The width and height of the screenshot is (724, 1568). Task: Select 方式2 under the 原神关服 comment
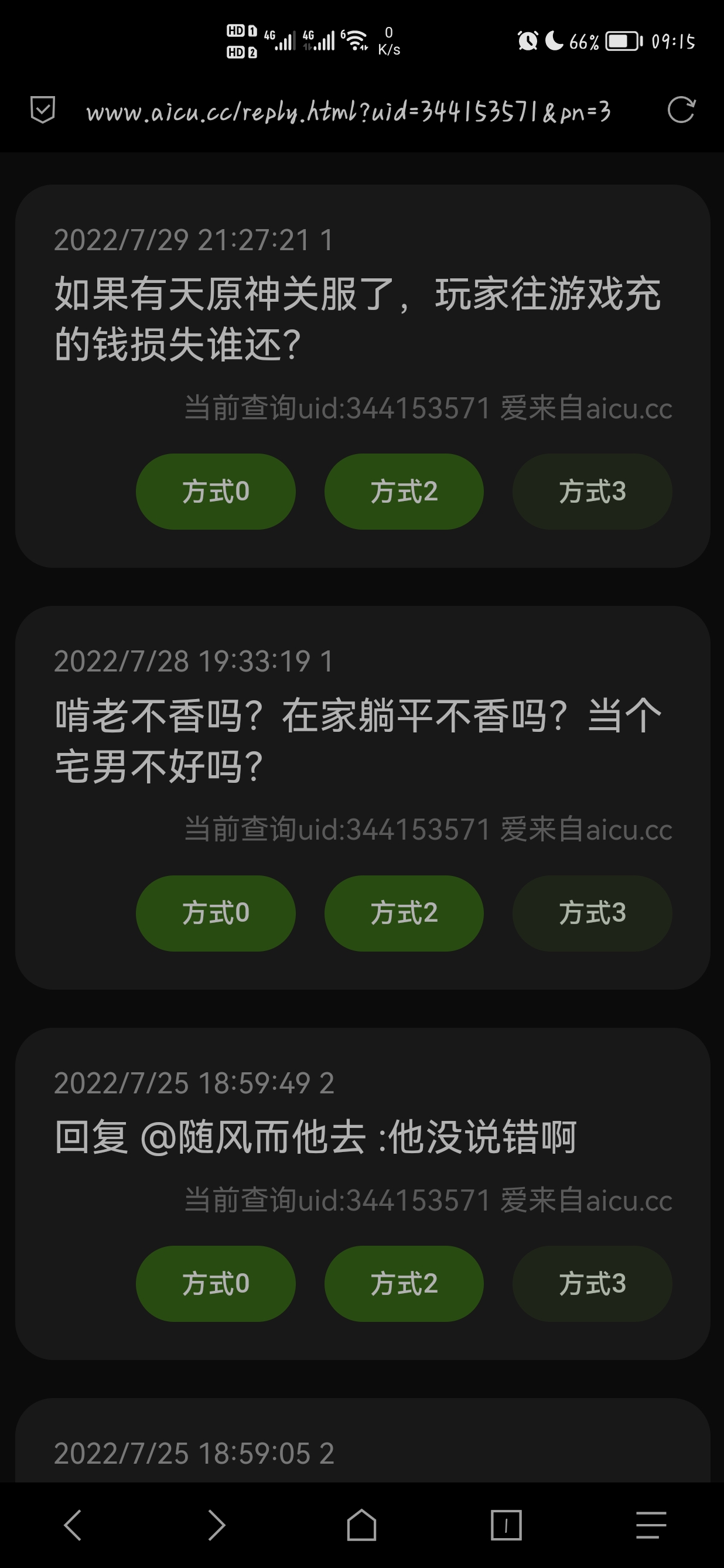point(404,491)
